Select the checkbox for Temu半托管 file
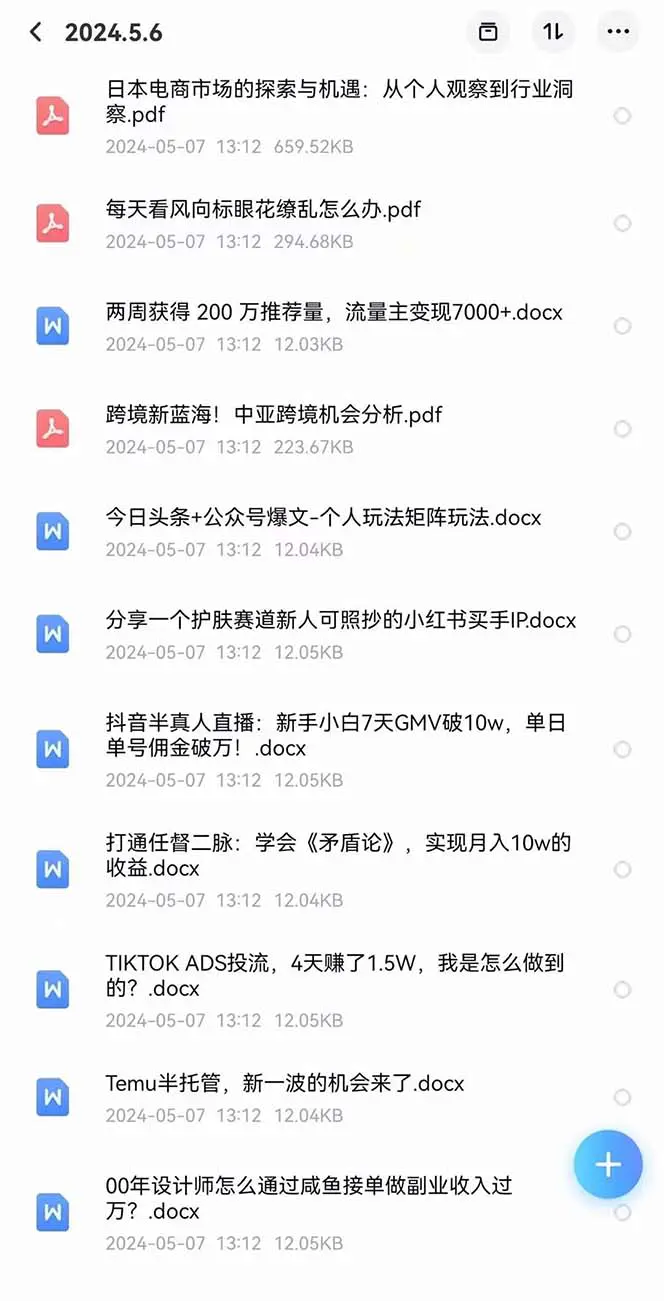 tap(622, 1097)
